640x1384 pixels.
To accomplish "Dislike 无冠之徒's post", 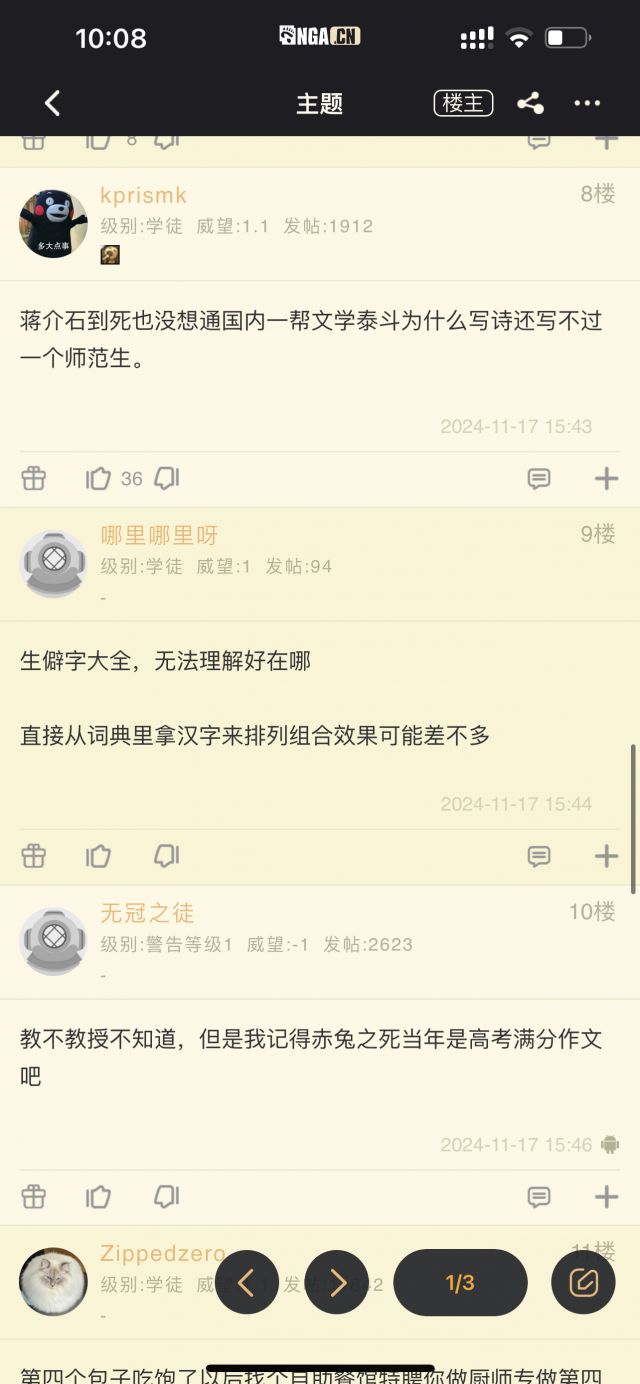I will (x=166, y=1196).
